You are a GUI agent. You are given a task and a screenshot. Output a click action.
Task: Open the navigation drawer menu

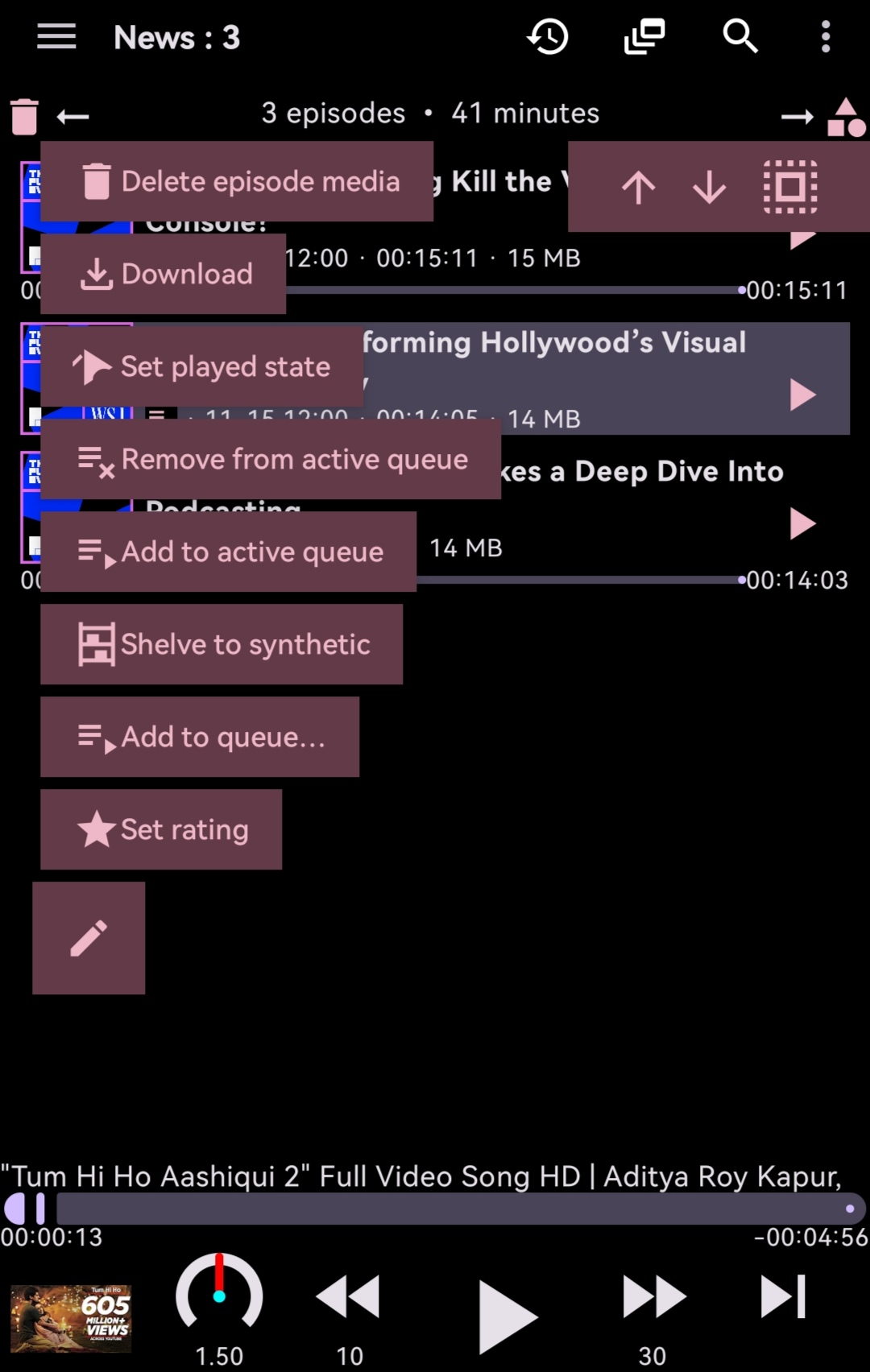coord(56,37)
